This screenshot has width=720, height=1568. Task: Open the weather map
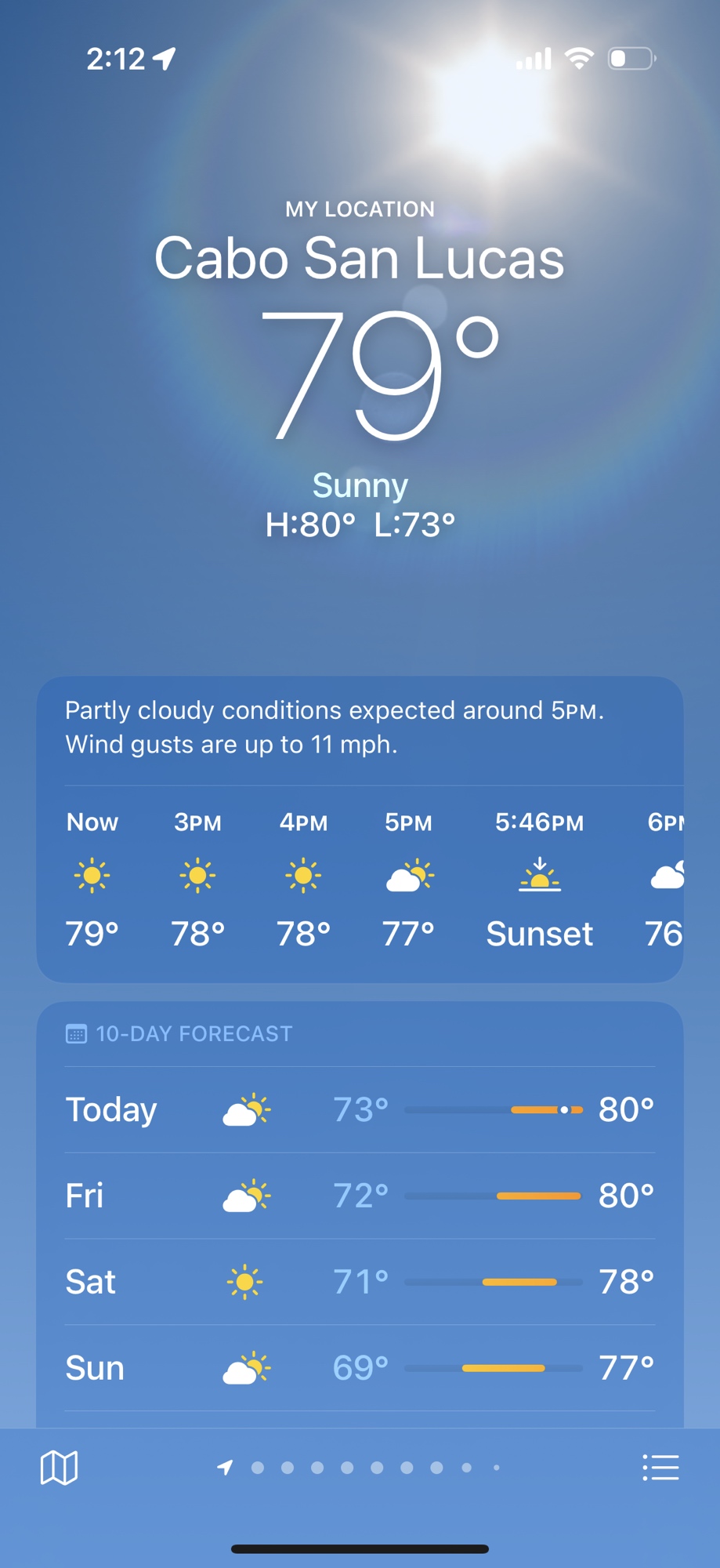(59, 1468)
